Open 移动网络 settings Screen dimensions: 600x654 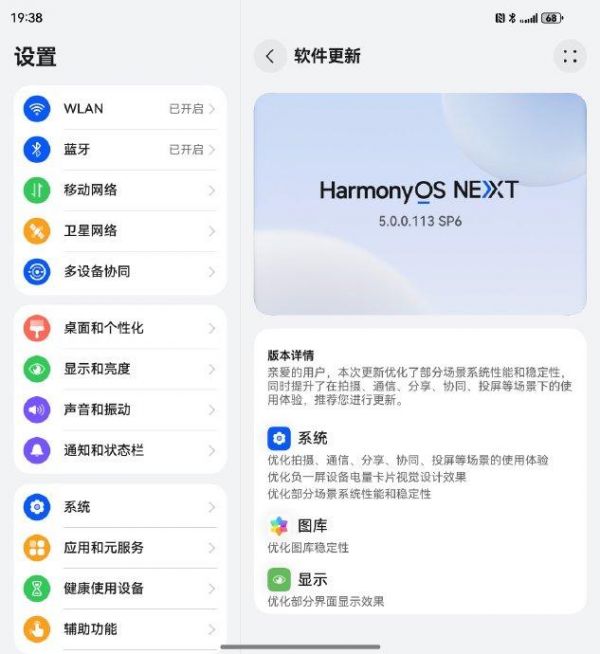point(120,190)
